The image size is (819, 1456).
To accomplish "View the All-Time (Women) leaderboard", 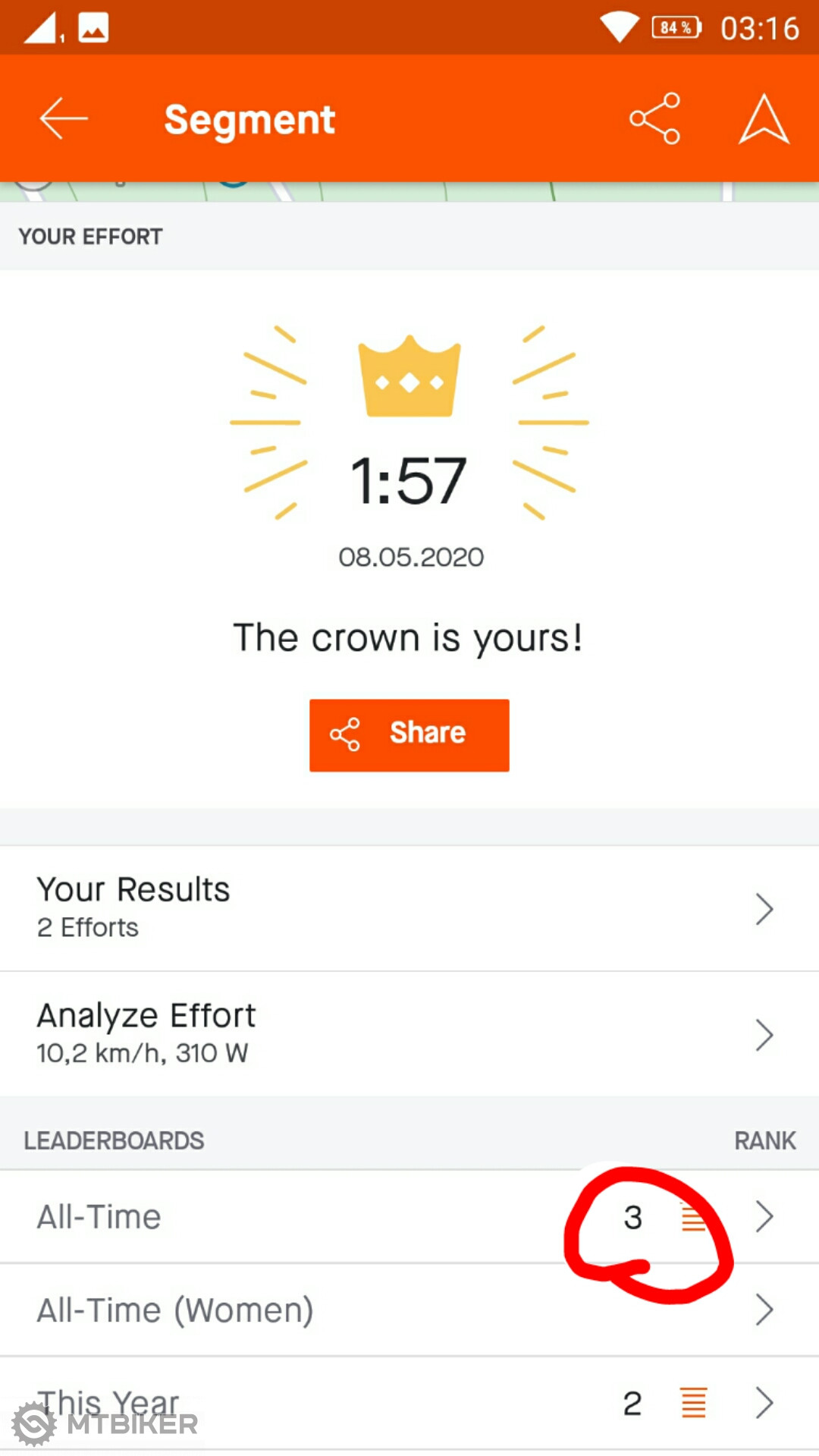I will pos(409,1310).
